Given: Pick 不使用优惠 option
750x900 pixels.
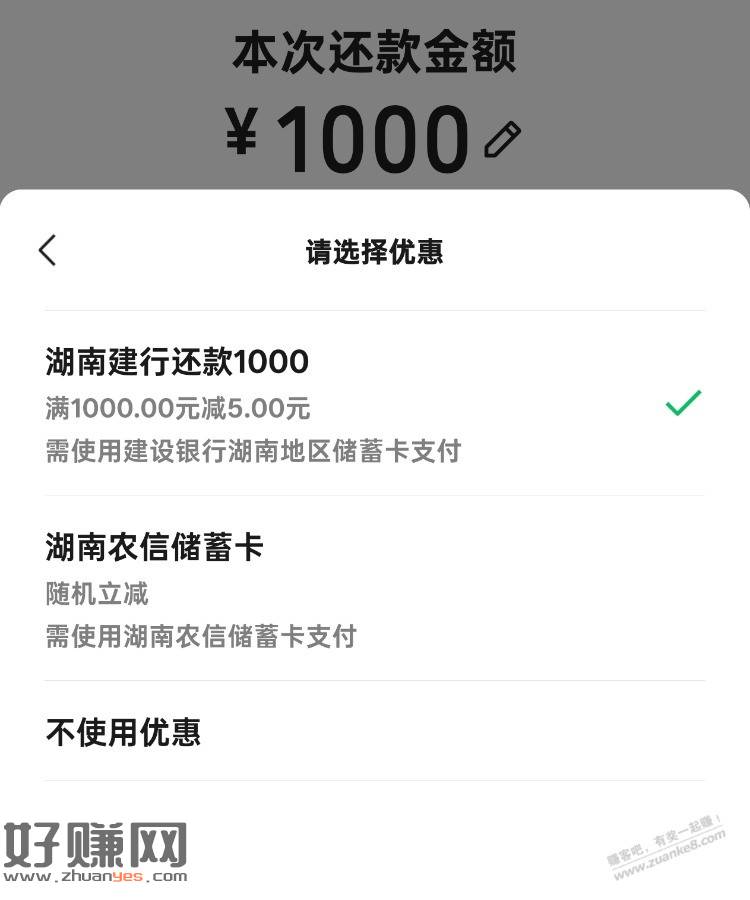Looking at the screenshot, I should (x=374, y=732).
